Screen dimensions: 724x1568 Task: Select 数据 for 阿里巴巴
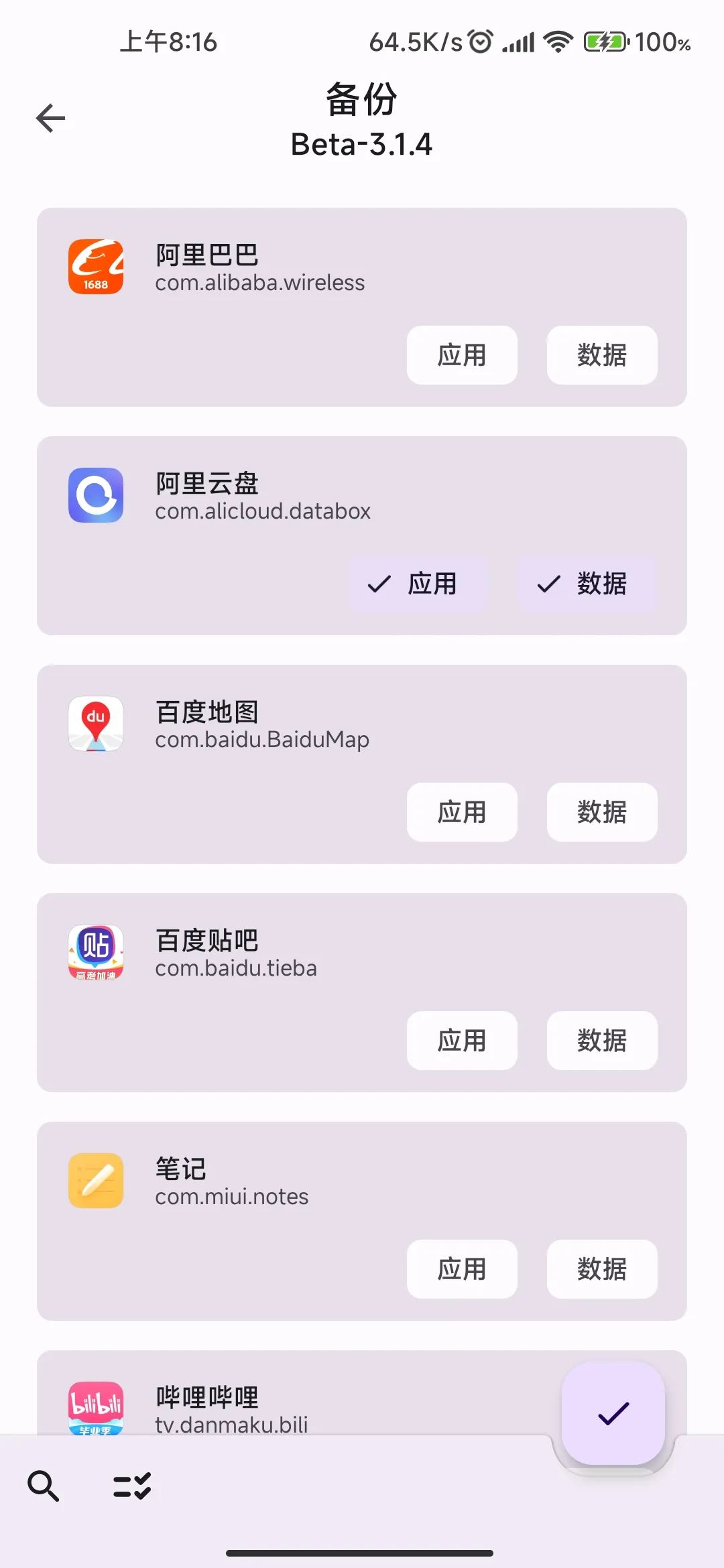pyautogui.click(x=601, y=355)
